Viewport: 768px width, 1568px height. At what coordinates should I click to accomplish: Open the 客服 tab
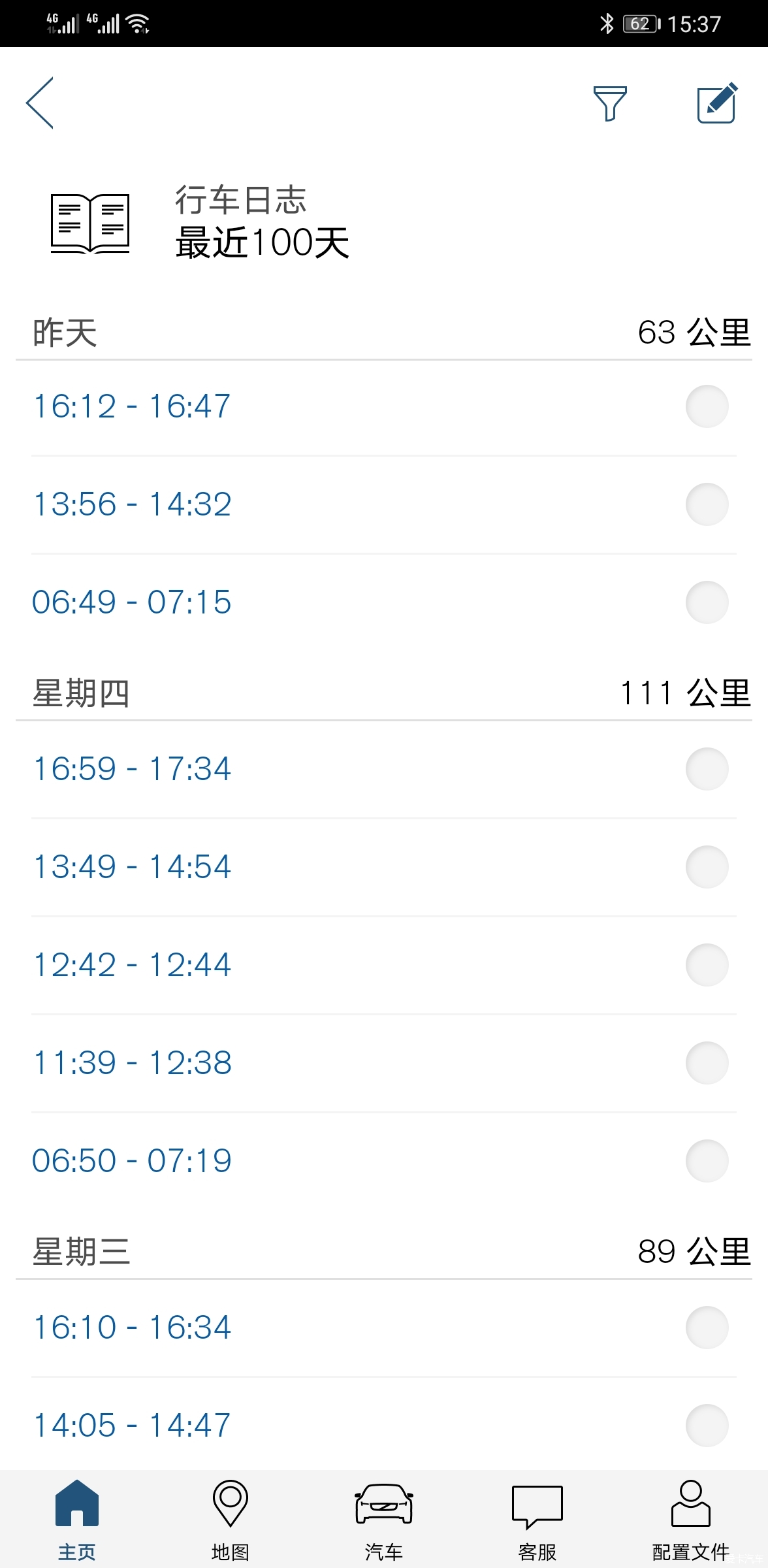[x=537, y=1520]
